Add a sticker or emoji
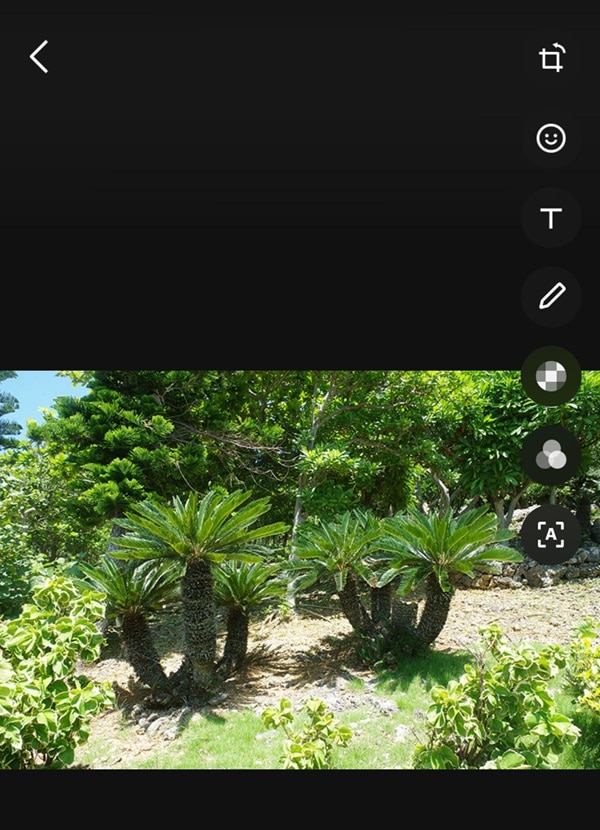The image size is (600, 830). coord(551,138)
